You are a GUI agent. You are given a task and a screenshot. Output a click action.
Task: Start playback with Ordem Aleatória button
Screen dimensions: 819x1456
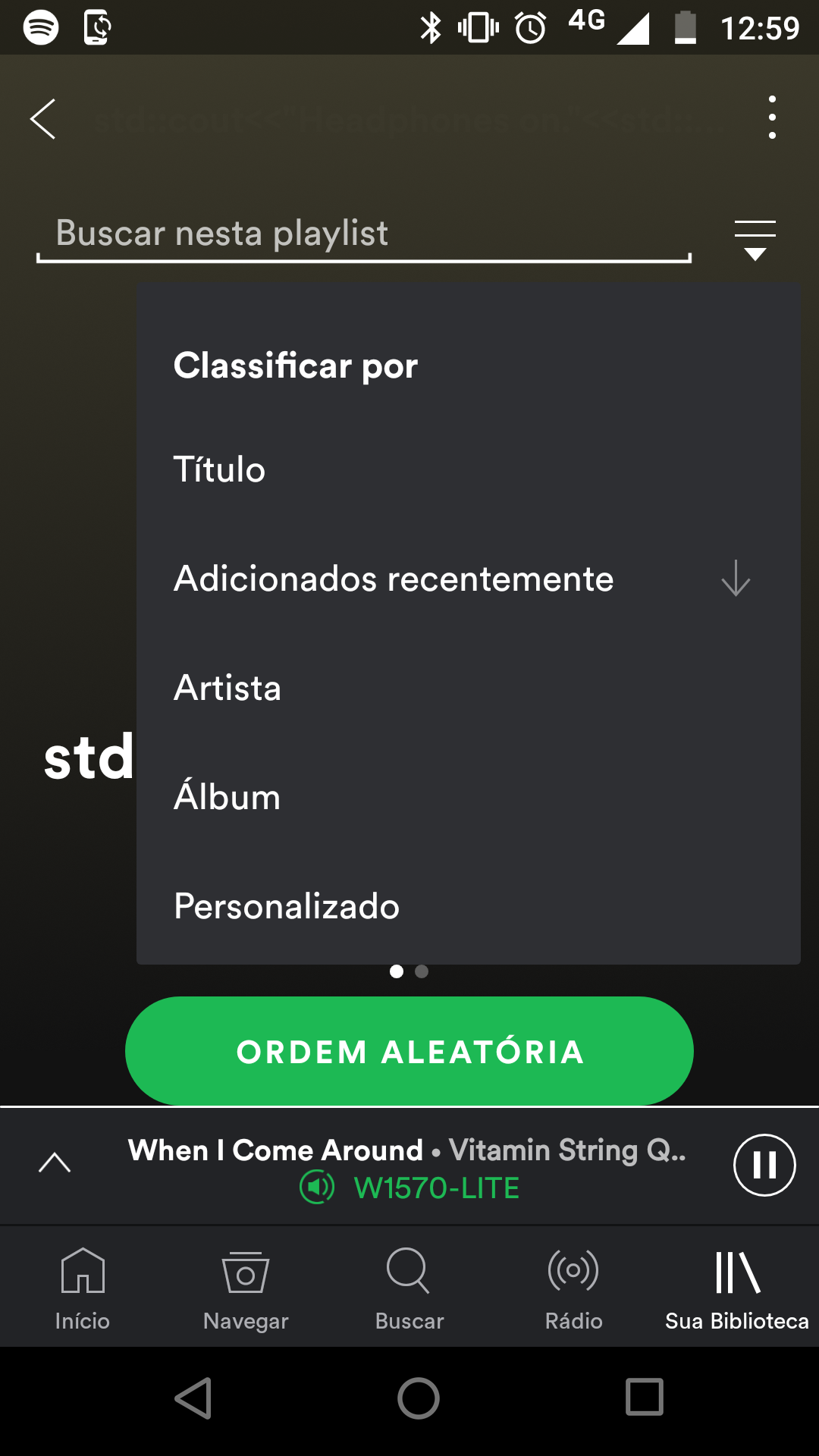tap(409, 1051)
